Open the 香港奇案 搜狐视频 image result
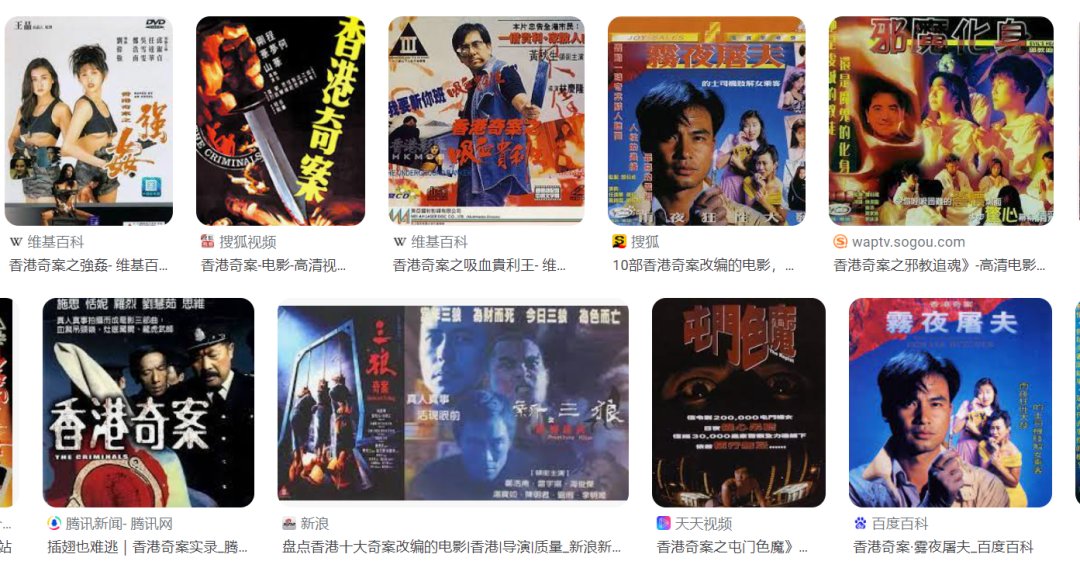Viewport: 1080px width, 561px height. tap(281, 120)
